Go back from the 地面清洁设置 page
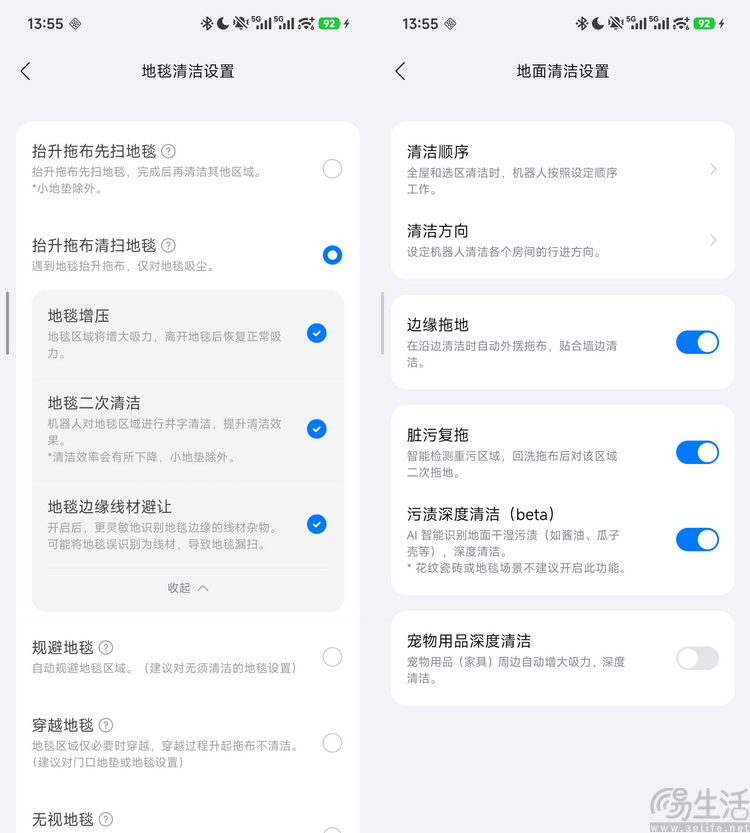 click(x=400, y=71)
